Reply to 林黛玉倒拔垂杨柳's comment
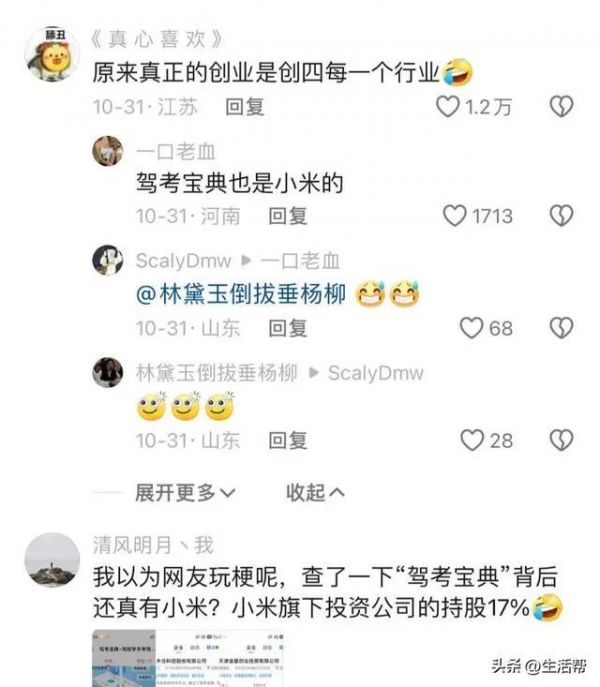The width and height of the screenshot is (600, 687). tap(288, 439)
